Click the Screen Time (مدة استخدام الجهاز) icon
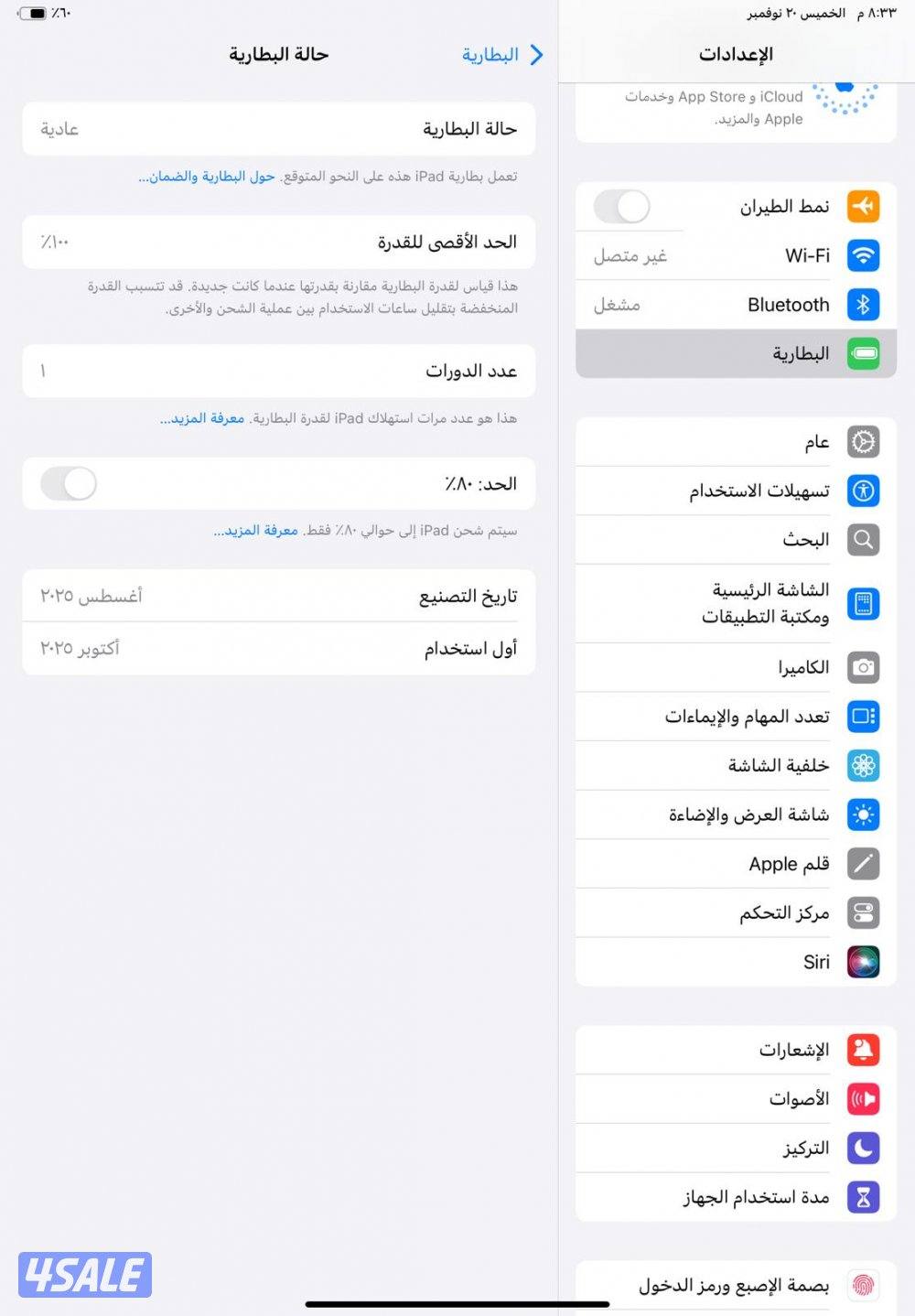Screen dimensions: 915x1316 click(x=863, y=1197)
